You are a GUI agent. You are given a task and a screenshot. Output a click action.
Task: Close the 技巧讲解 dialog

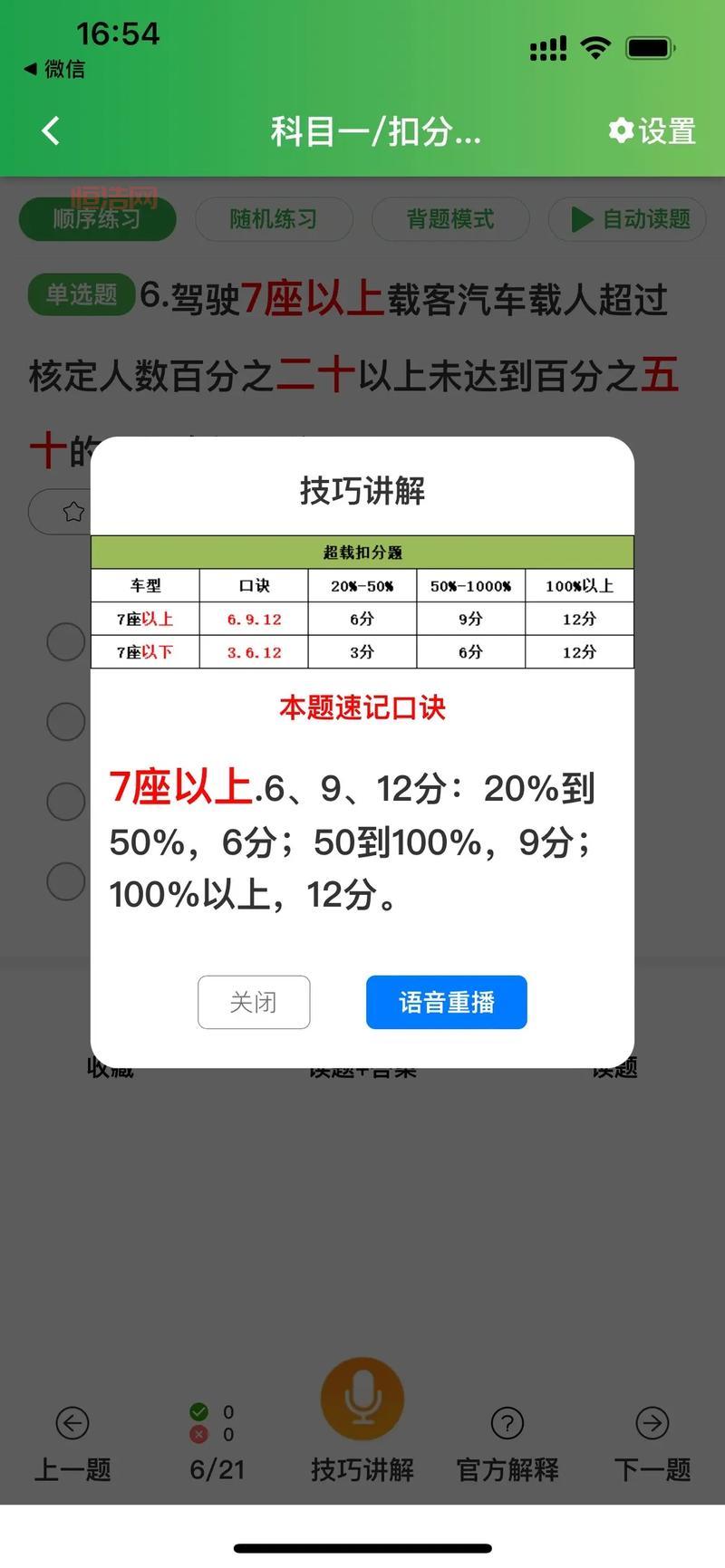pyautogui.click(x=254, y=1002)
